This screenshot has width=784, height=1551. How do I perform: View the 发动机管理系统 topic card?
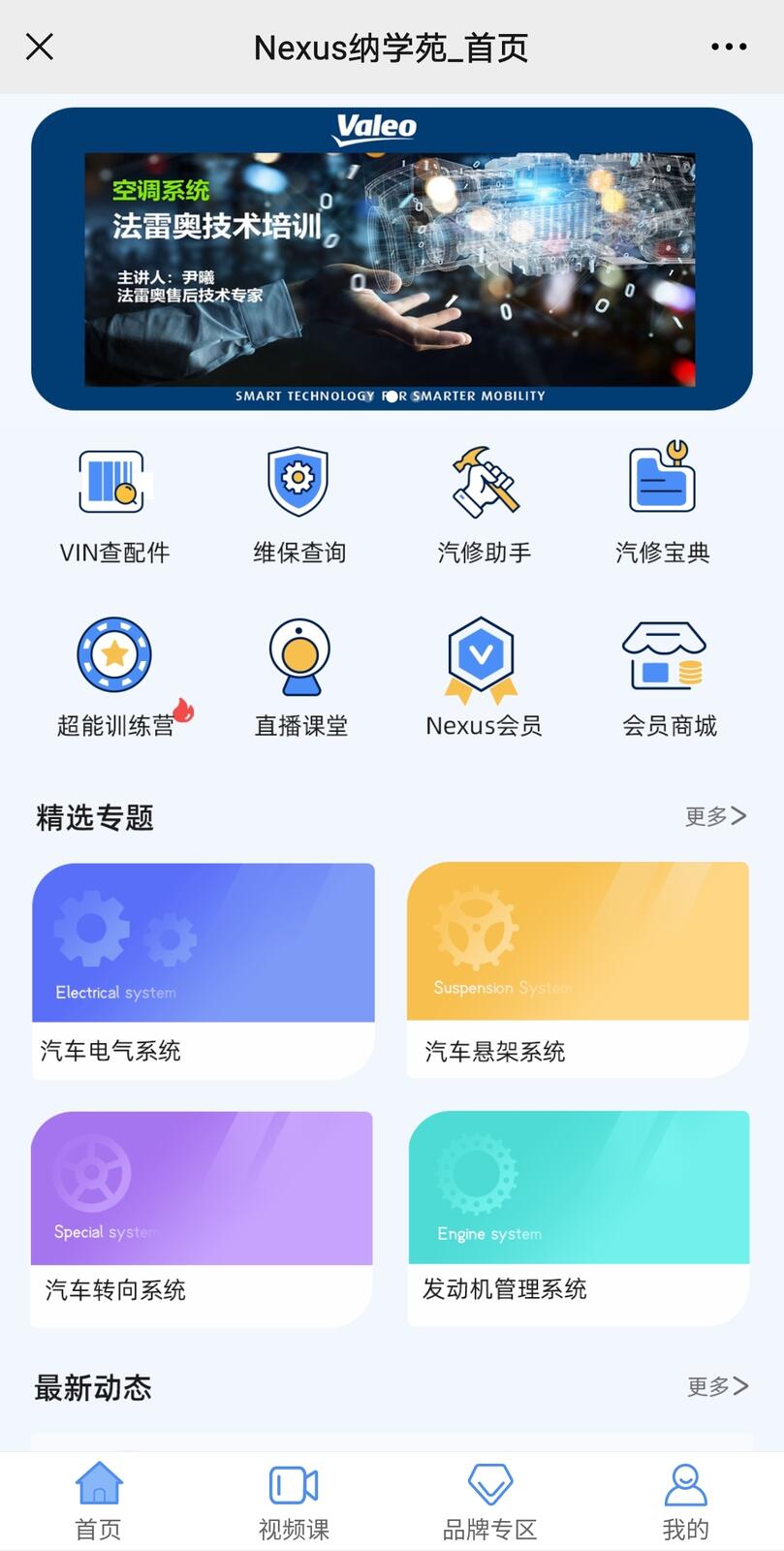pyautogui.click(x=579, y=1218)
